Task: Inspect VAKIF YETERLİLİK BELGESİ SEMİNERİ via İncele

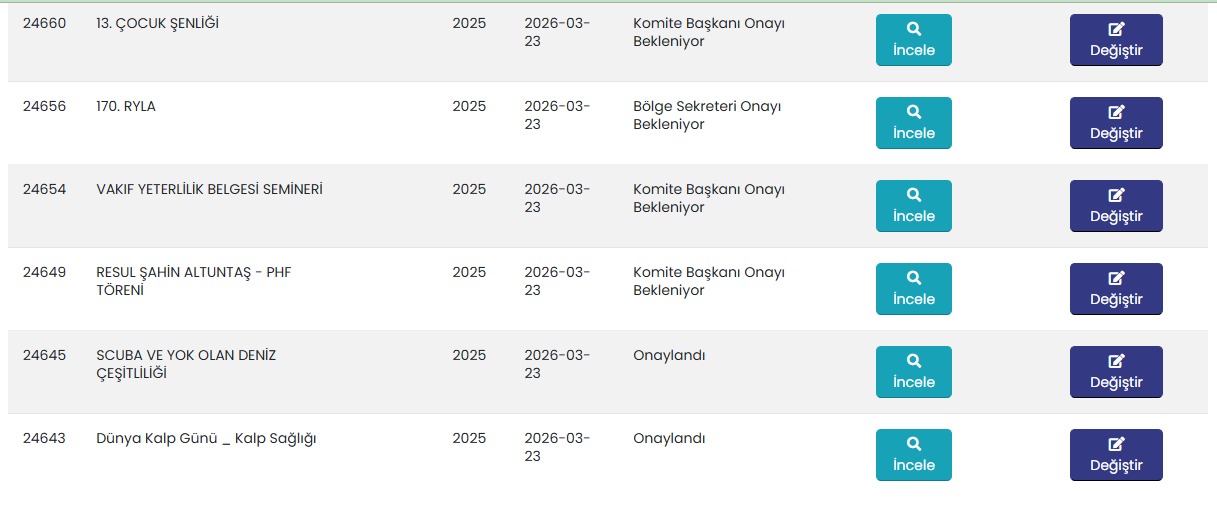Action: point(913,206)
